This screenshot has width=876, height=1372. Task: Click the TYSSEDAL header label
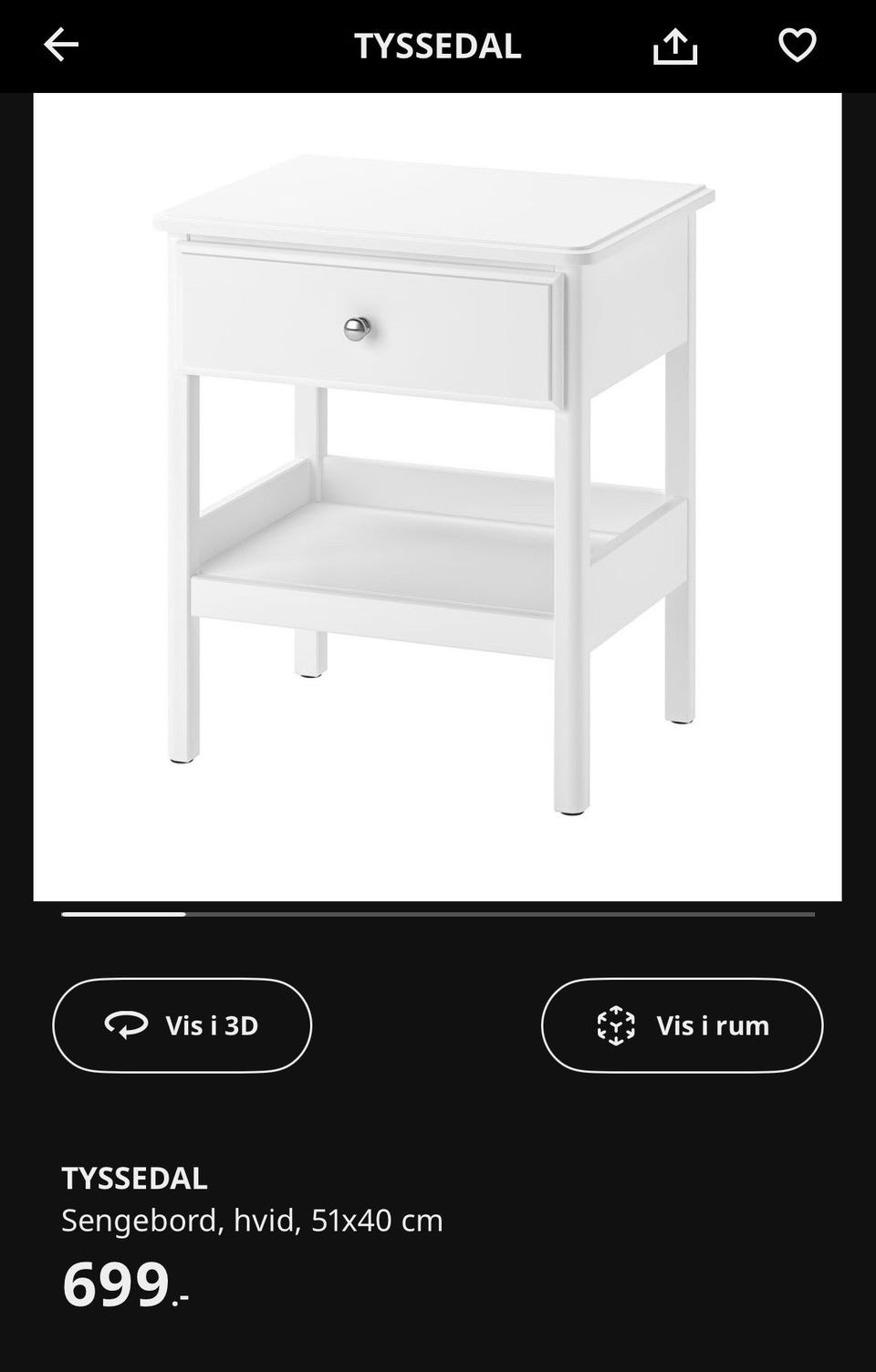click(437, 45)
